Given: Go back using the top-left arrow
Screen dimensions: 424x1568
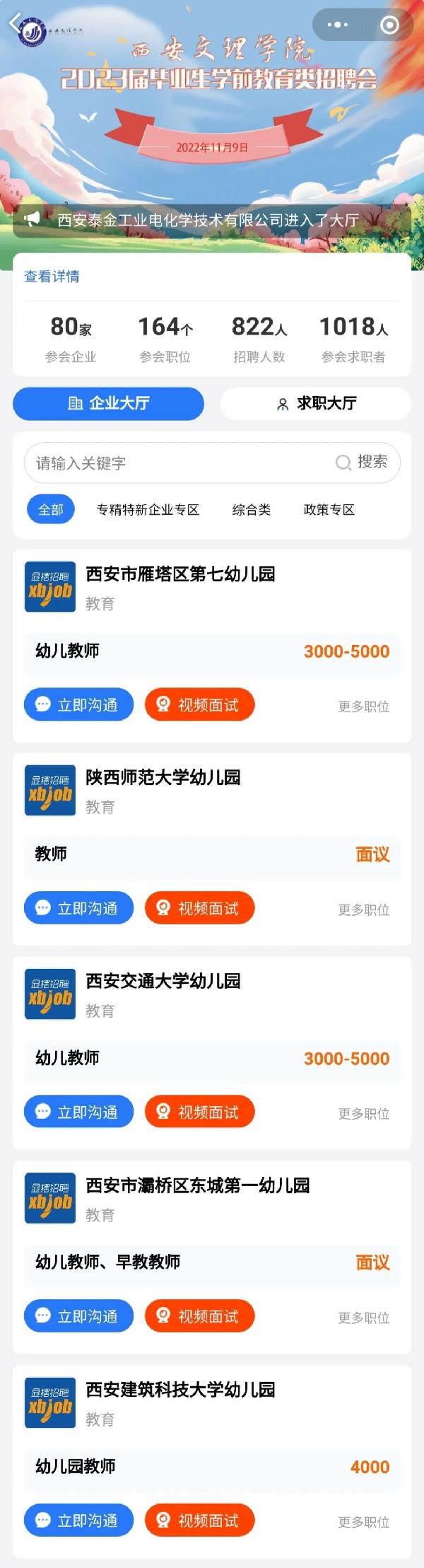Looking at the screenshot, I should pyautogui.click(x=16, y=23).
